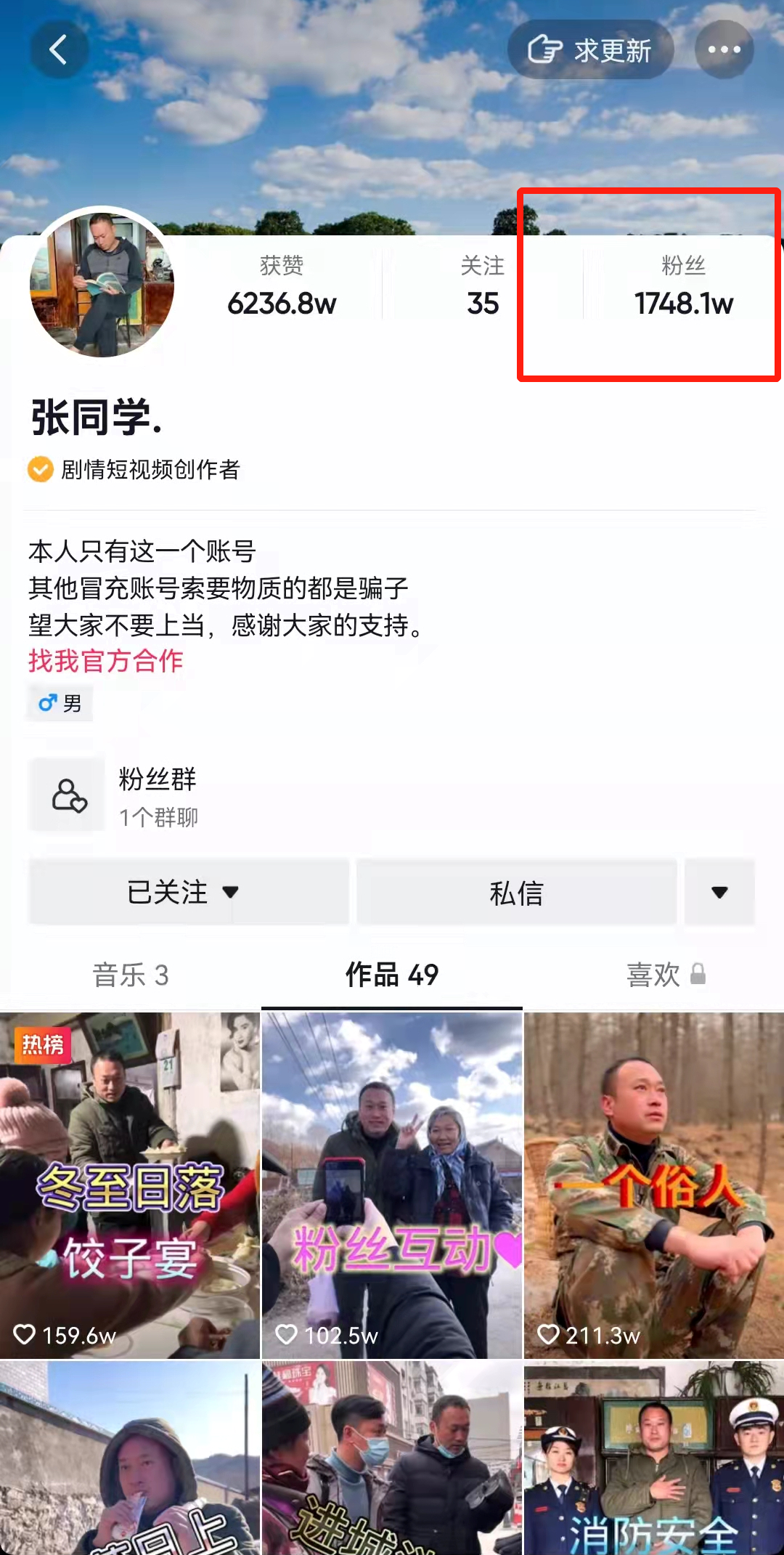Open the three-dot overflow menu

click(x=724, y=50)
